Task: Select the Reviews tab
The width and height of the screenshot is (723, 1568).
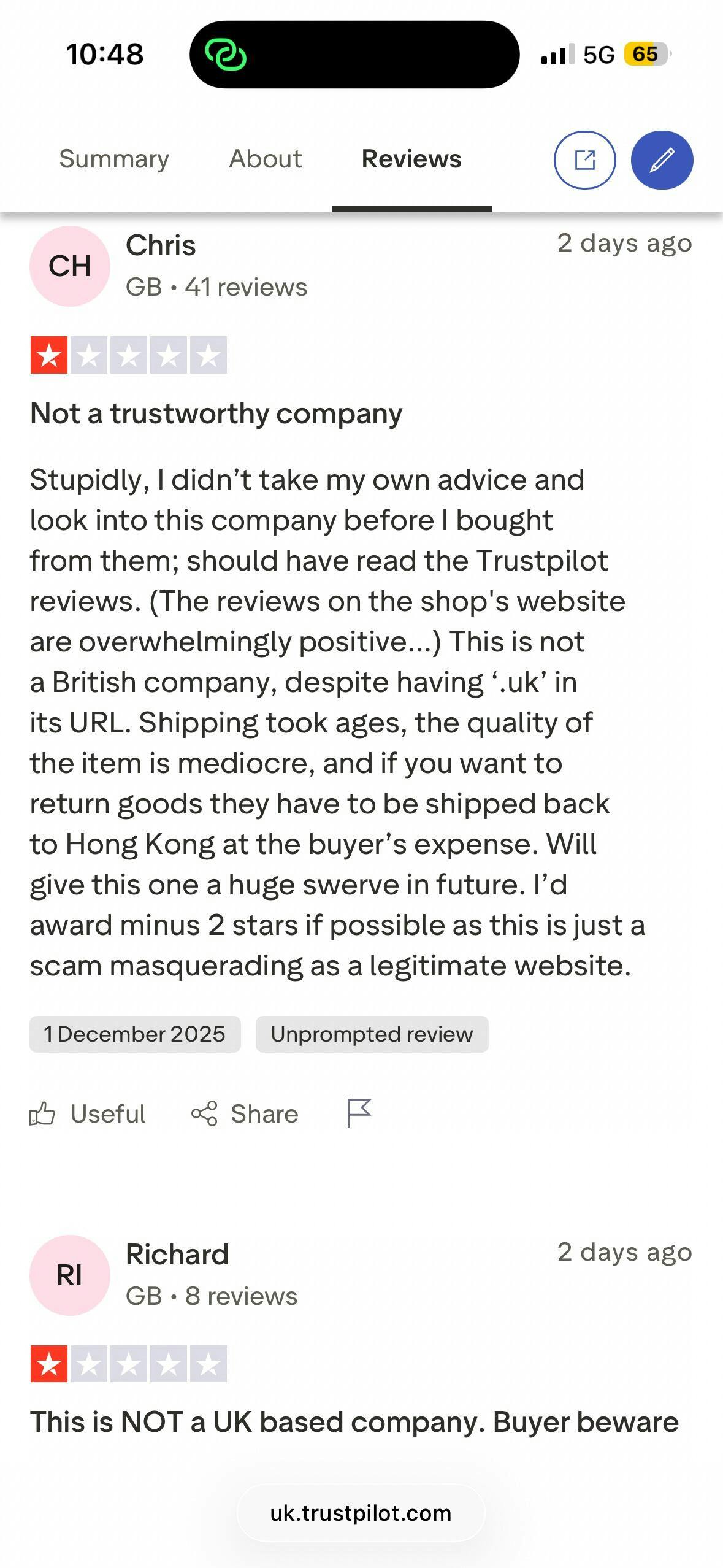Action: [x=411, y=159]
